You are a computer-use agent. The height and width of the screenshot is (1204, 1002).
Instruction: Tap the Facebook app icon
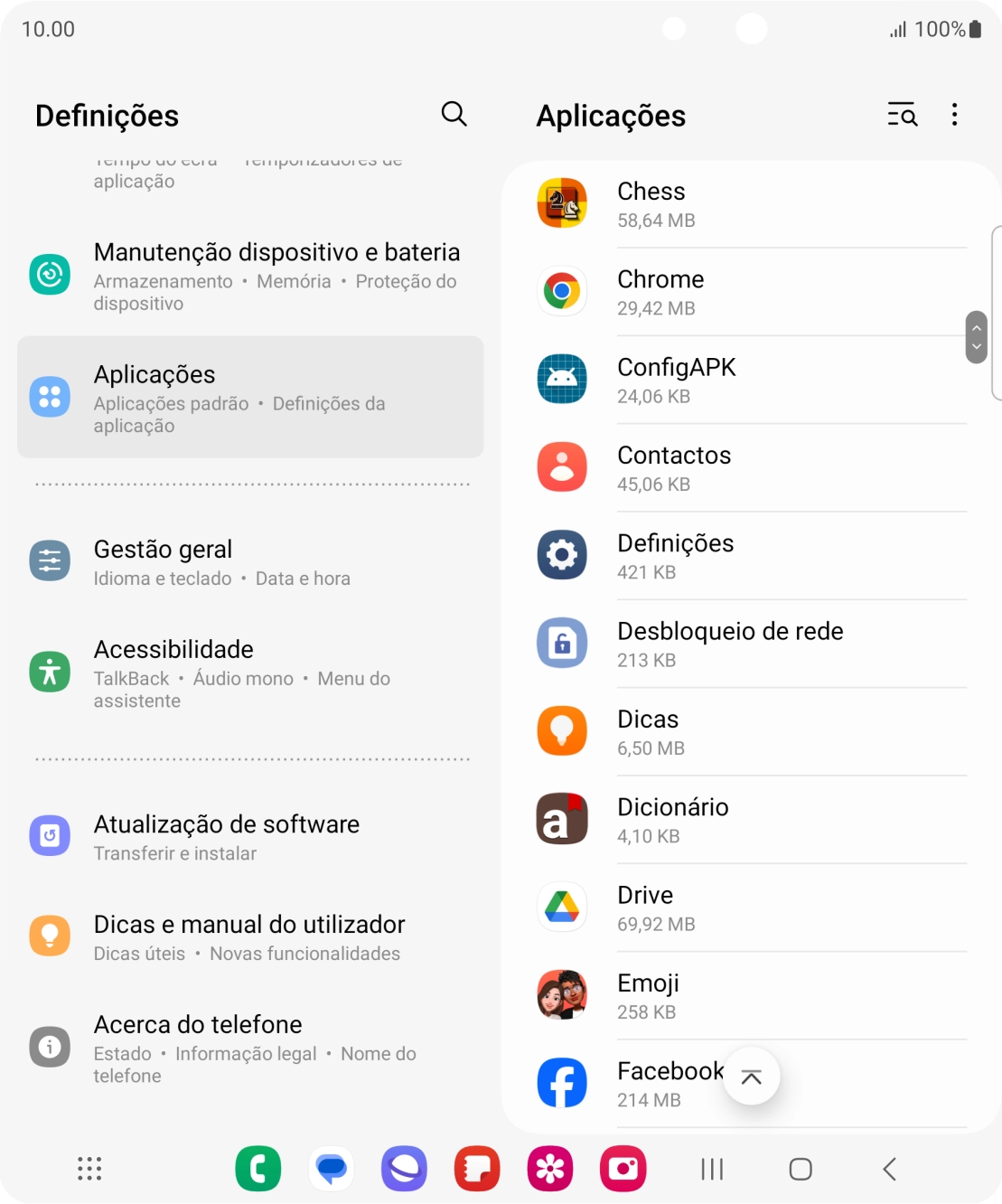pyautogui.click(x=561, y=1083)
